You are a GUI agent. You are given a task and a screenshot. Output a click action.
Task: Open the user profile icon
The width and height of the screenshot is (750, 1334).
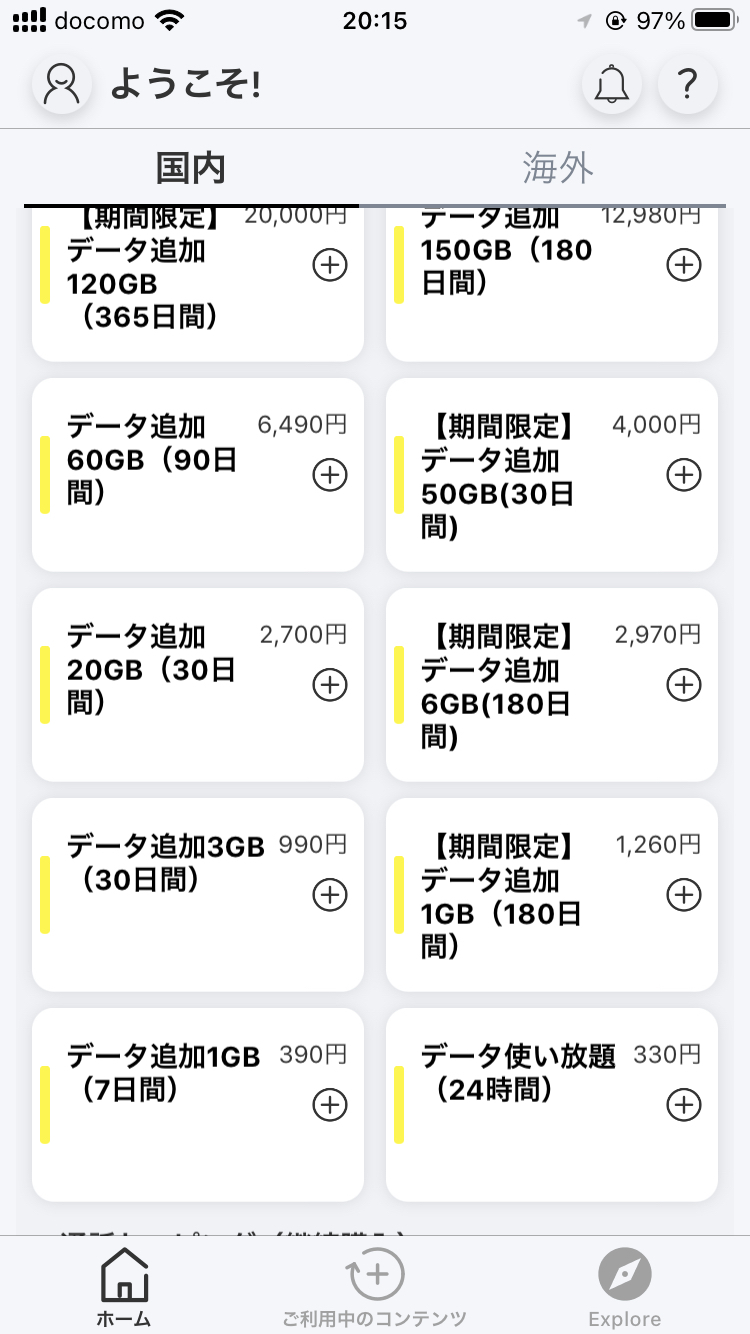click(x=62, y=85)
